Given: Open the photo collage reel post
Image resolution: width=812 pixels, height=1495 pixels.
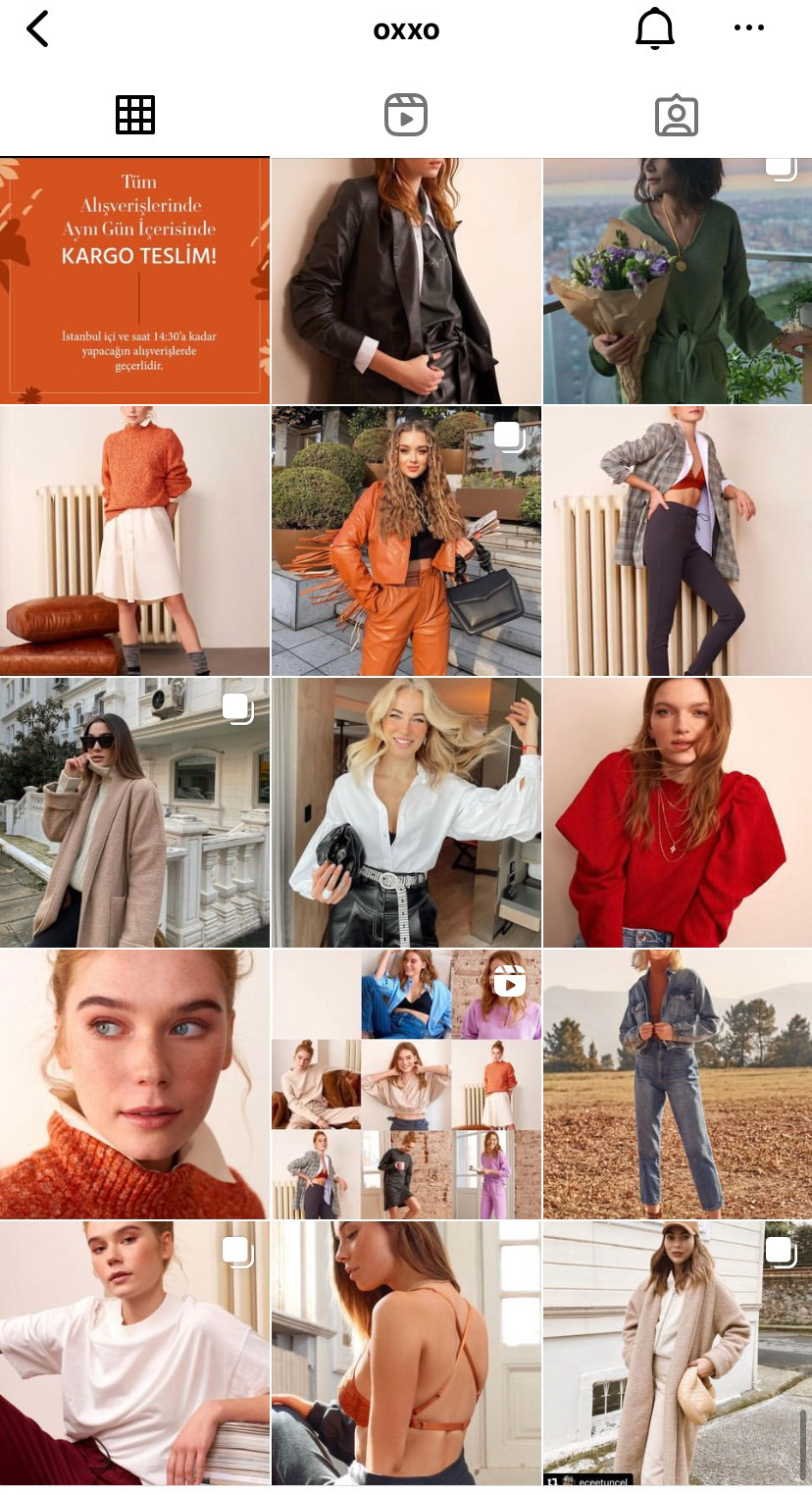Looking at the screenshot, I should click(x=406, y=1084).
